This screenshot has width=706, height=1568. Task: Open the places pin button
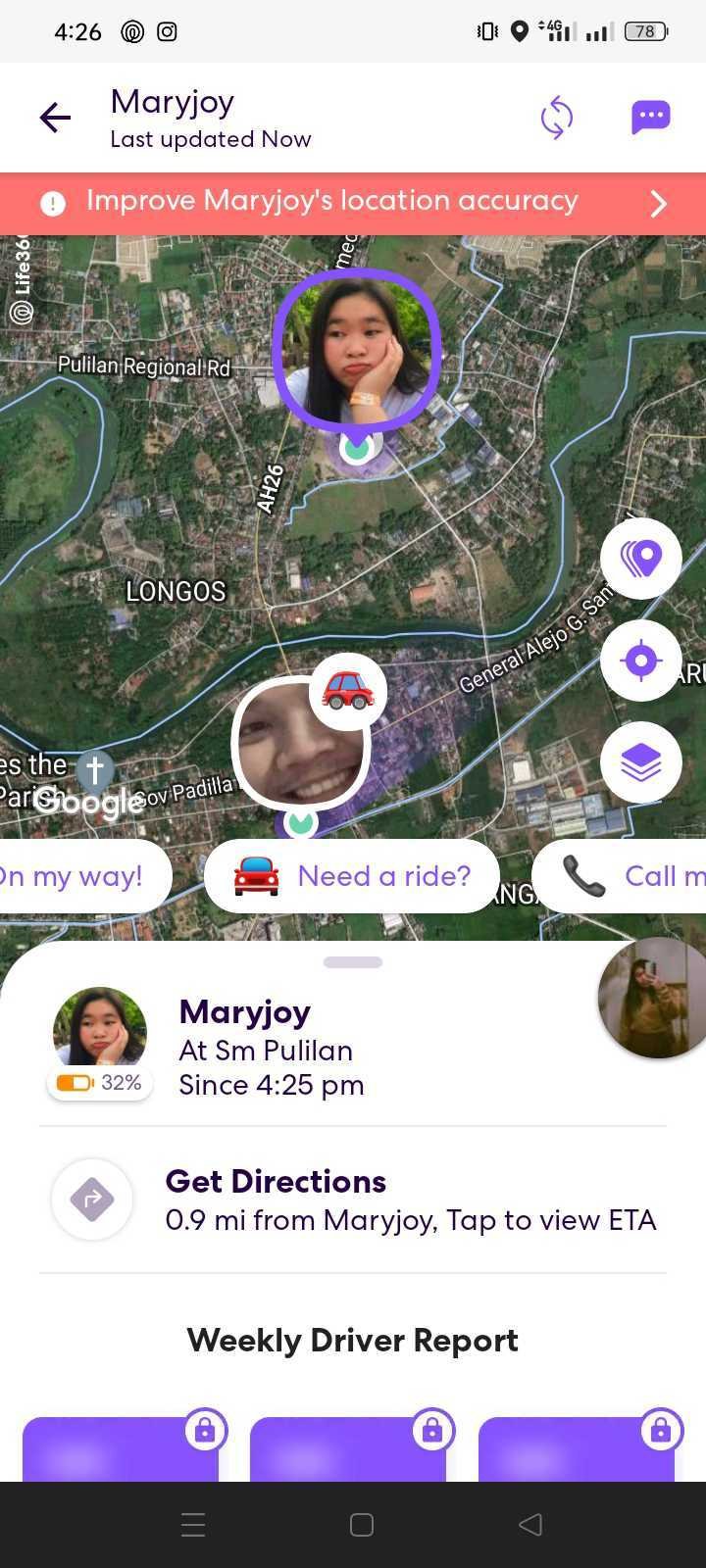(x=641, y=559)
